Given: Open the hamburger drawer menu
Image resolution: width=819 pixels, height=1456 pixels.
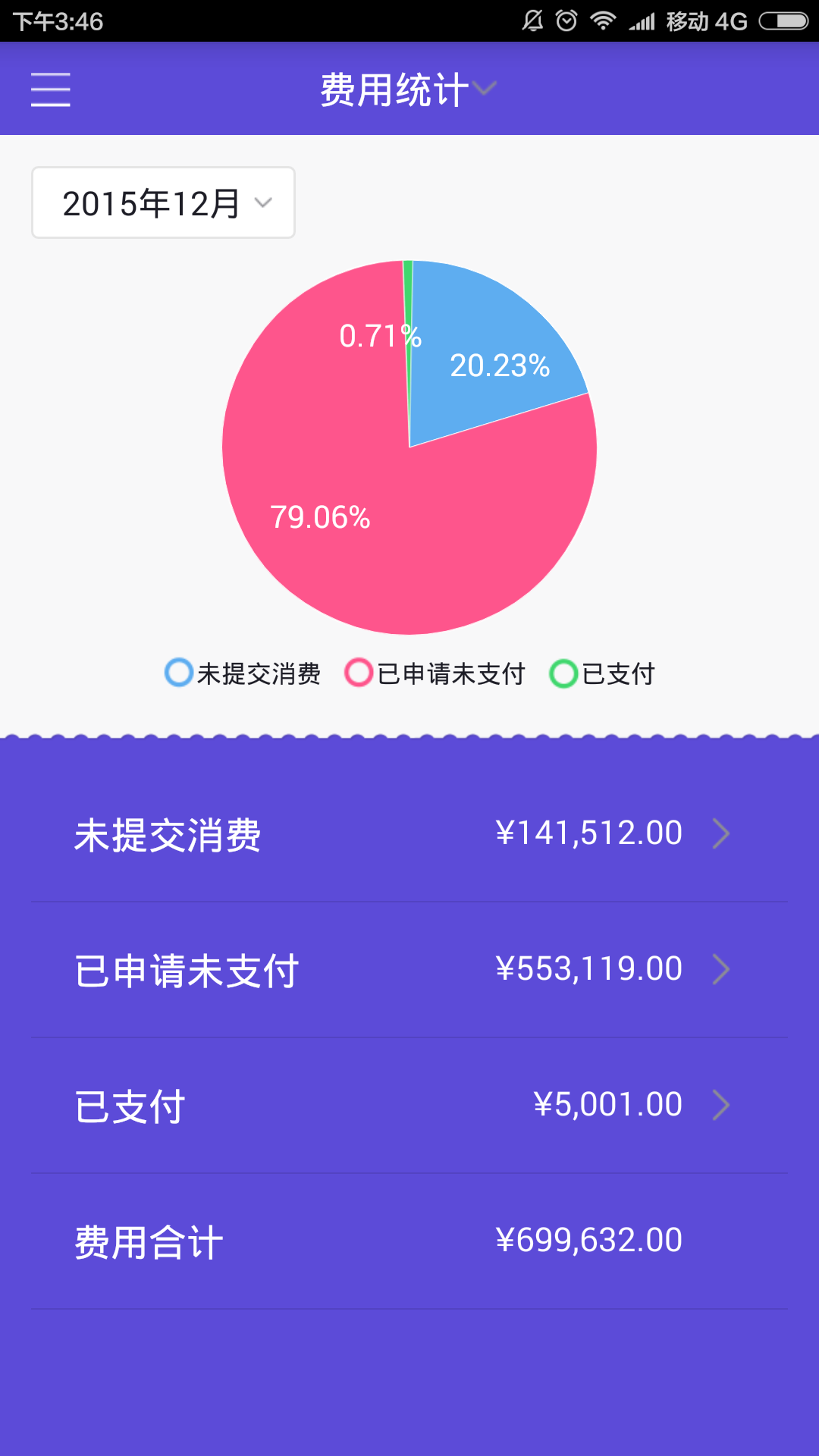Looking at the screenshot, I should (51, 89).
